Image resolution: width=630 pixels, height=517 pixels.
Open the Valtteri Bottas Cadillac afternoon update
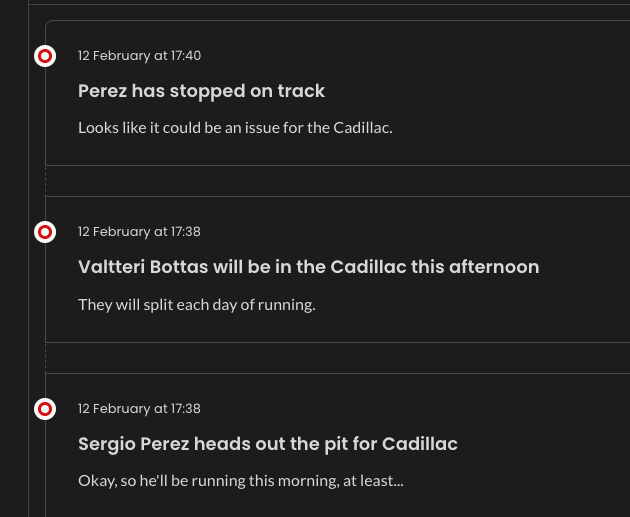coord(308,267)
